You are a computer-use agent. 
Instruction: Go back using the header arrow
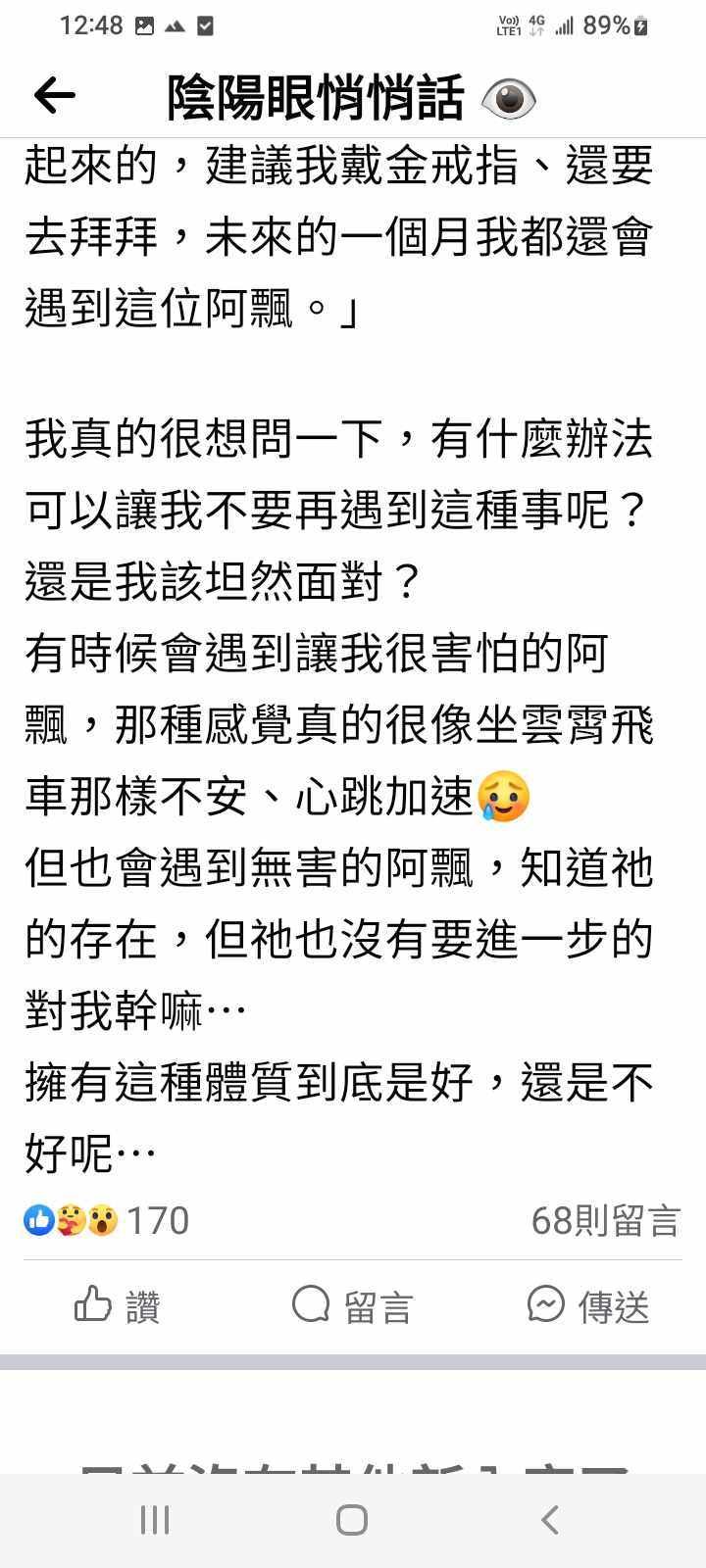coord(54,96)
